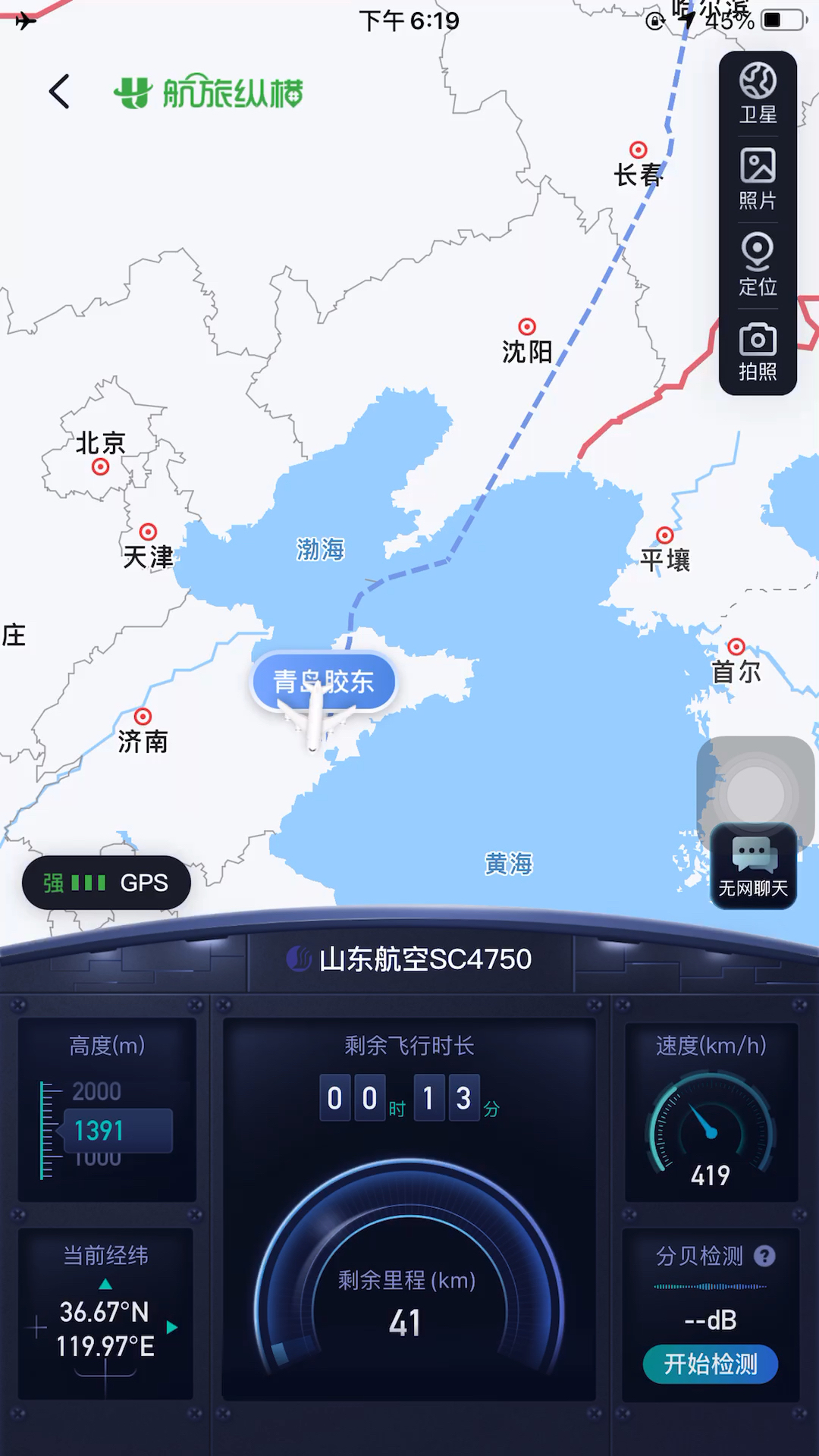Viewport: 819px width, 1456px height.
Task: Open the 无网聊天 offline chat
Action: coord(753,866)
